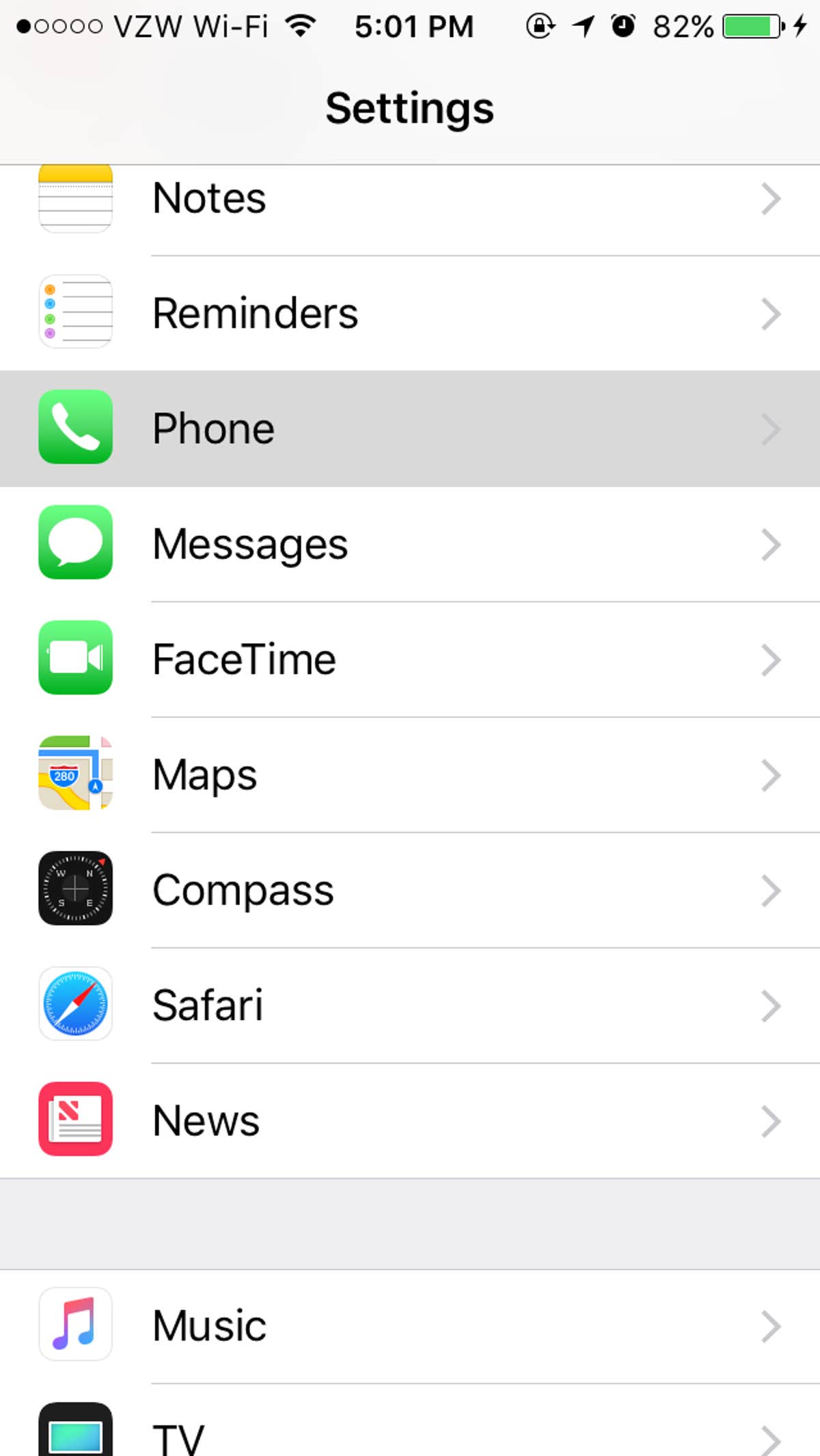Click the Music note icon
The image size is (820, 1456).
75,1325
